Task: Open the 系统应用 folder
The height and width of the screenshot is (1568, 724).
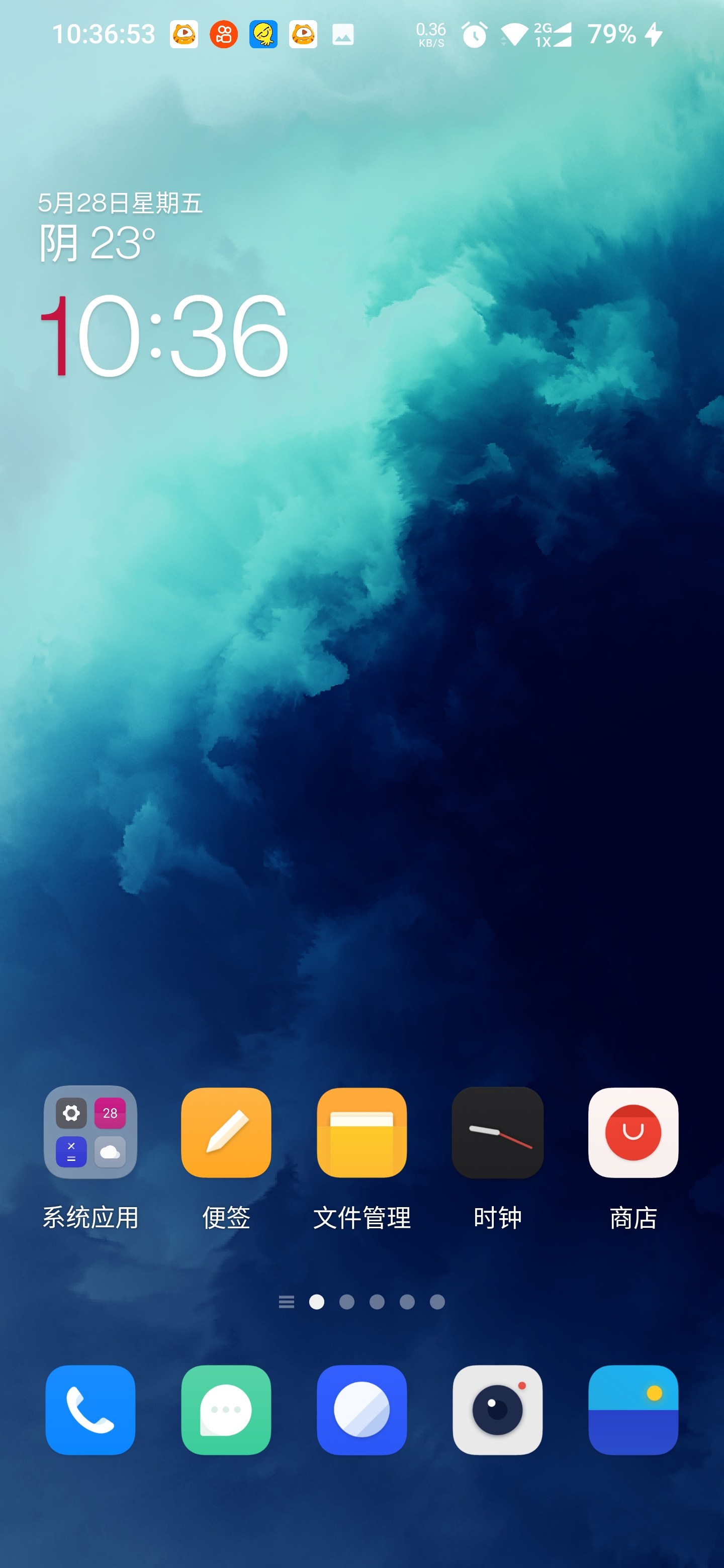Action: [x=90, y=1132]
